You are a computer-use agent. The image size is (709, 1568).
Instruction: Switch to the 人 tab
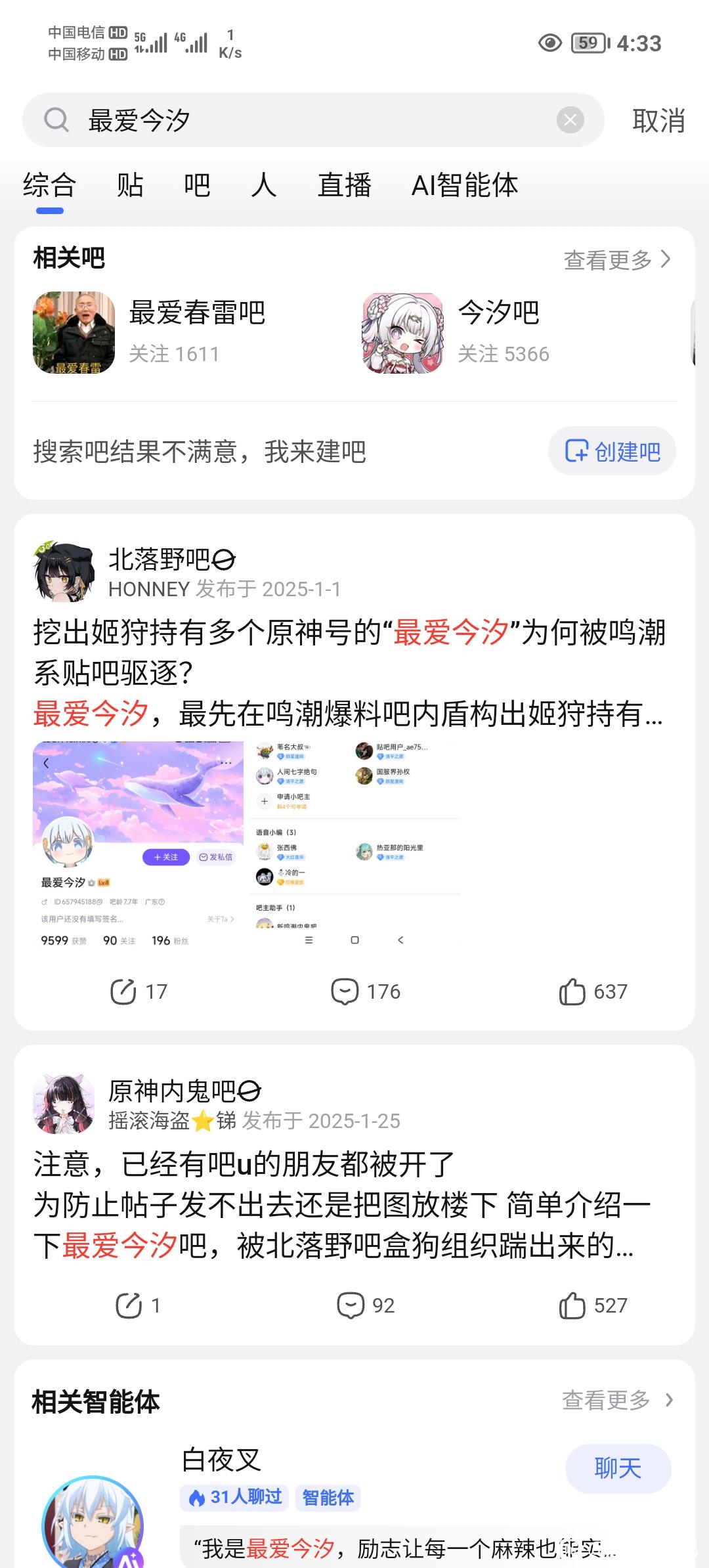[263, 186]
